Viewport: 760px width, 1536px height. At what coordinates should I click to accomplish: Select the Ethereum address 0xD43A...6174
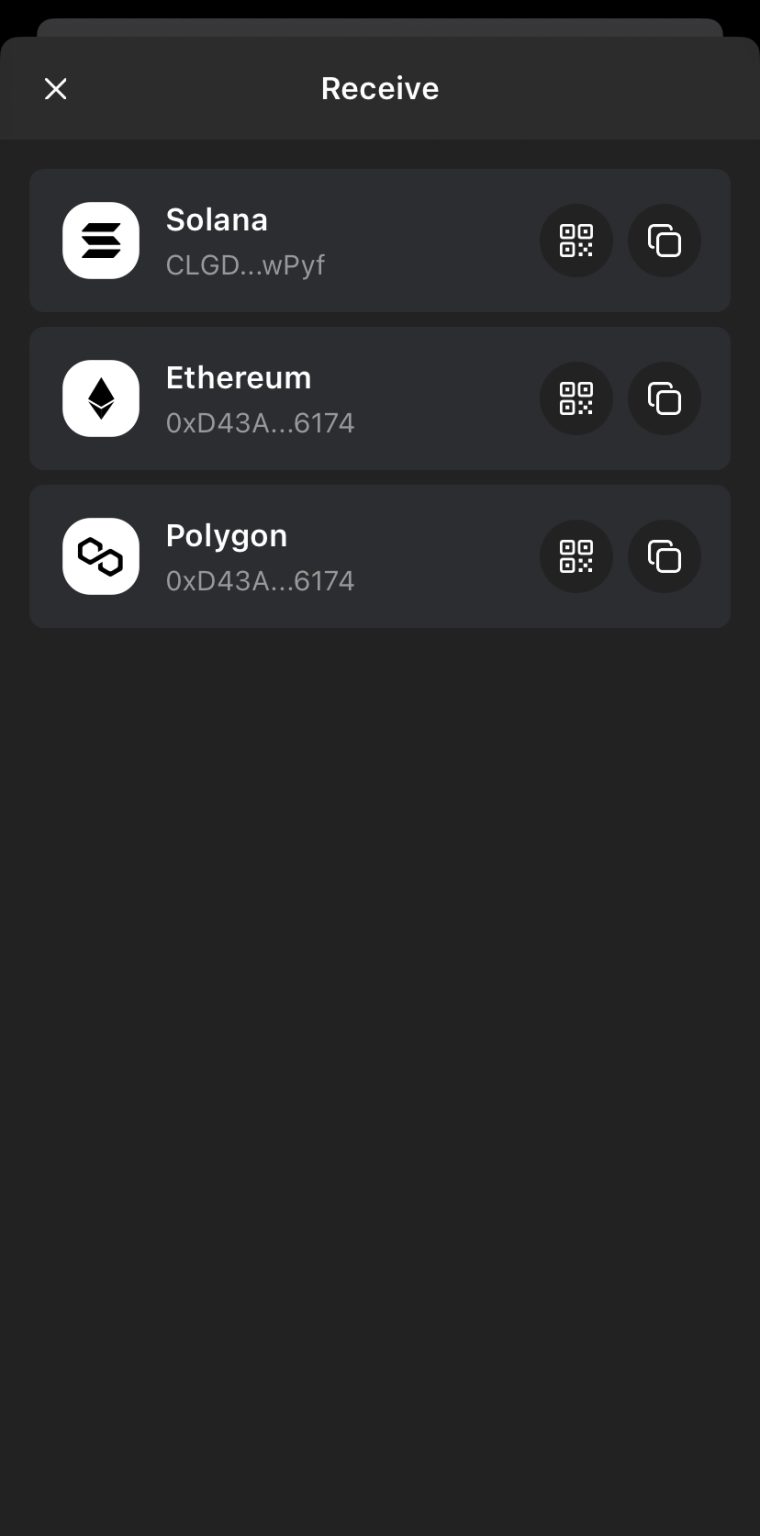click(260, 422)
